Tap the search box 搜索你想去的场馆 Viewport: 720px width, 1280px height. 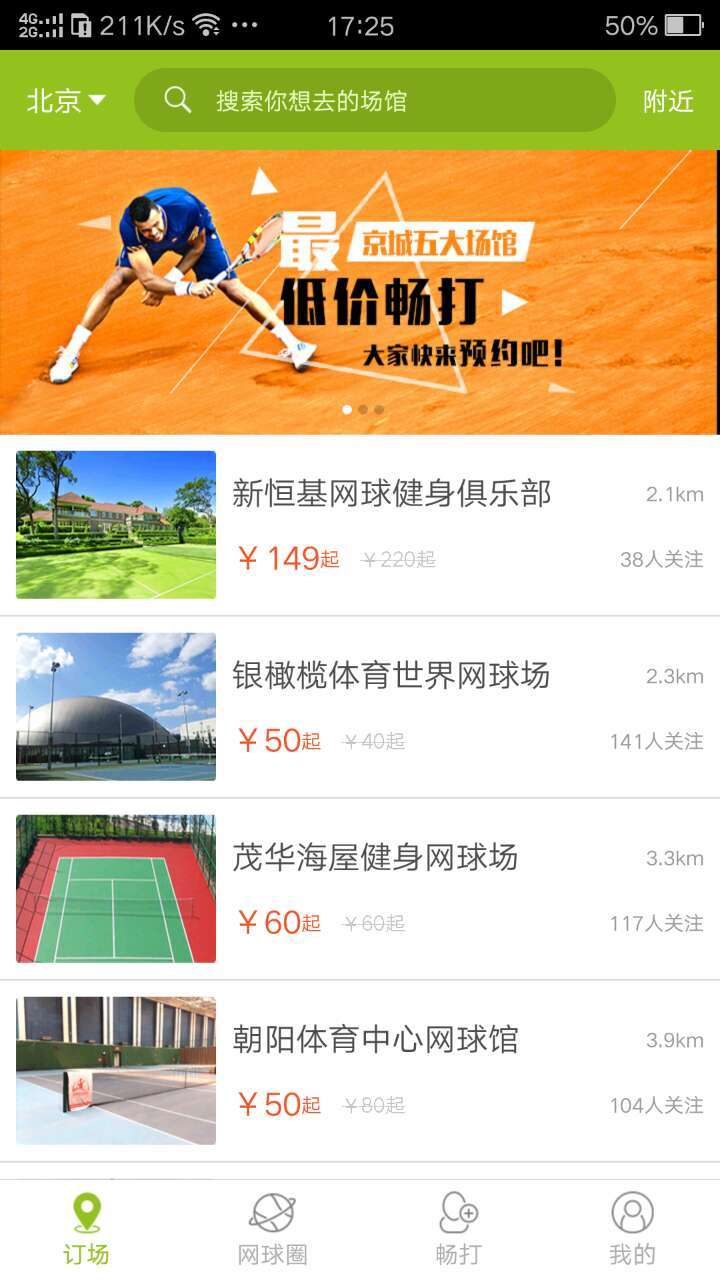point(375,100)
